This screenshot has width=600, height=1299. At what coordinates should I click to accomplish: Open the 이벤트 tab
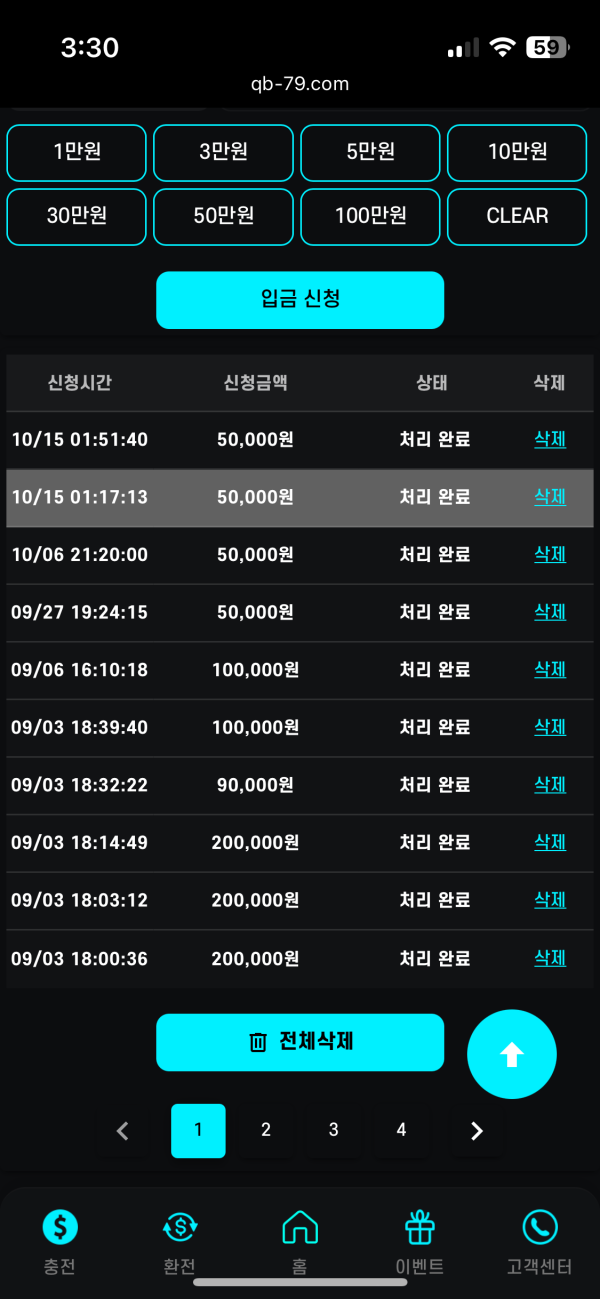[420, 1241]
